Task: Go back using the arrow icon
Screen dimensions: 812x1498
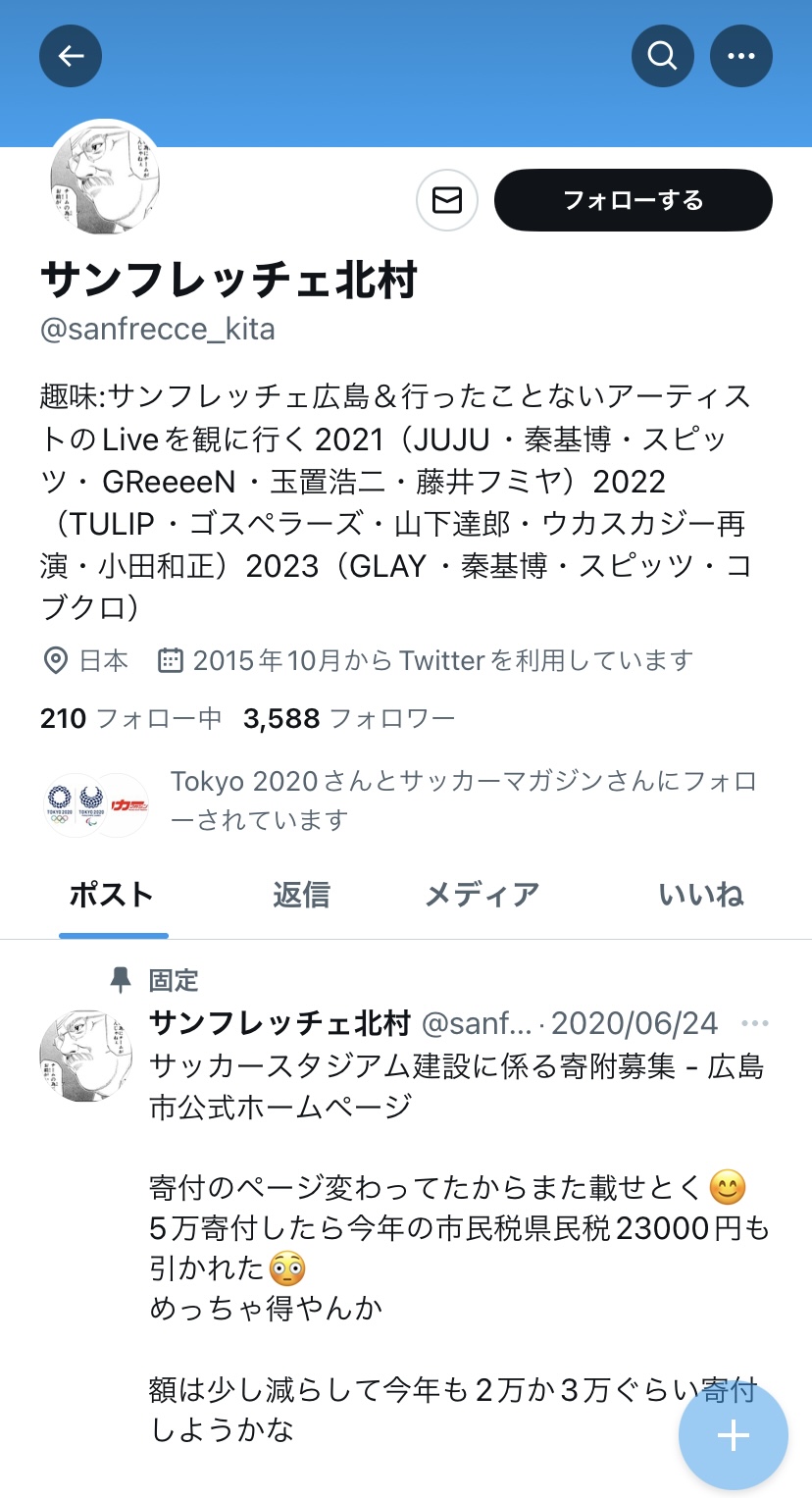Action: point(71,56)
